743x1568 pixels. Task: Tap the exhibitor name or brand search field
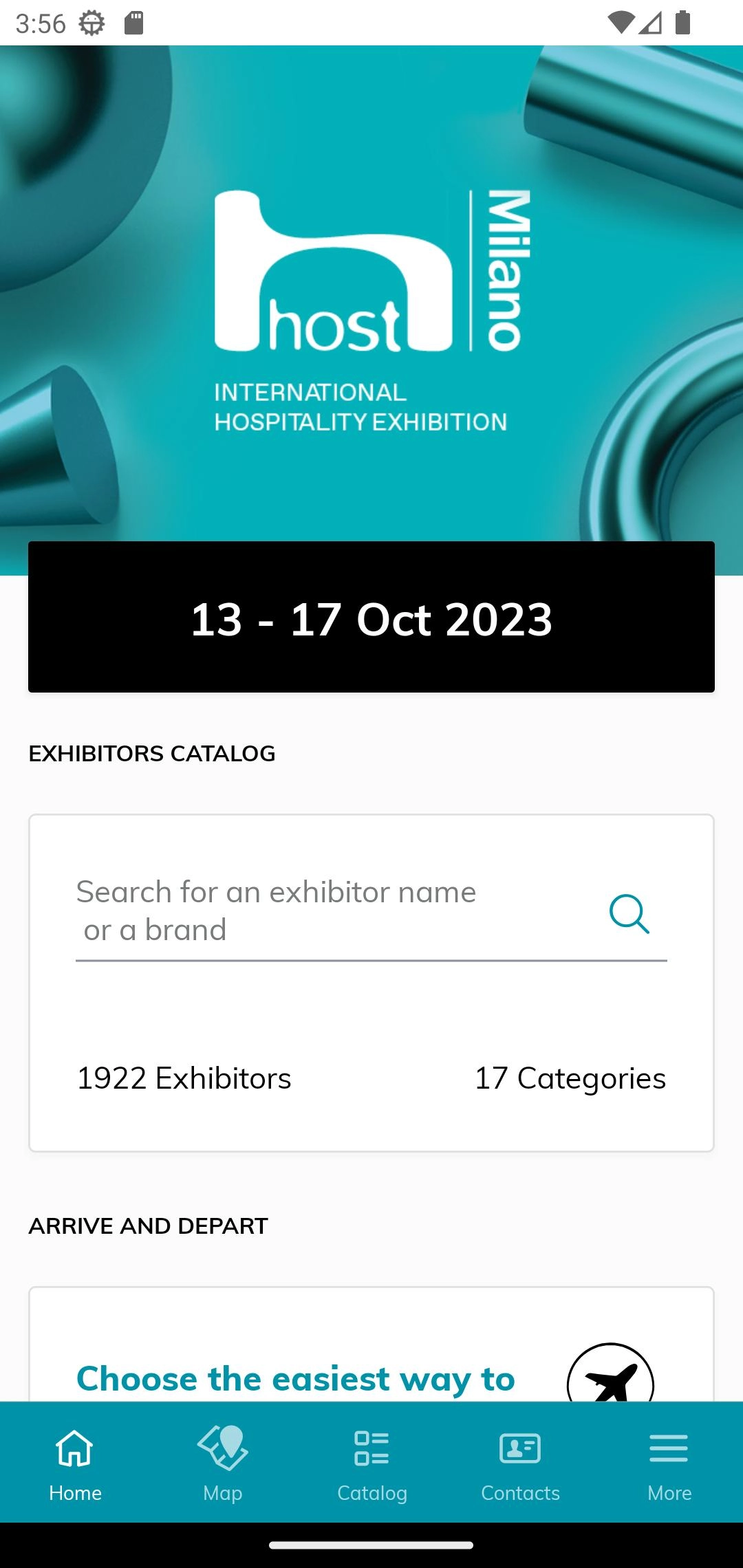[x=330, y=911]
